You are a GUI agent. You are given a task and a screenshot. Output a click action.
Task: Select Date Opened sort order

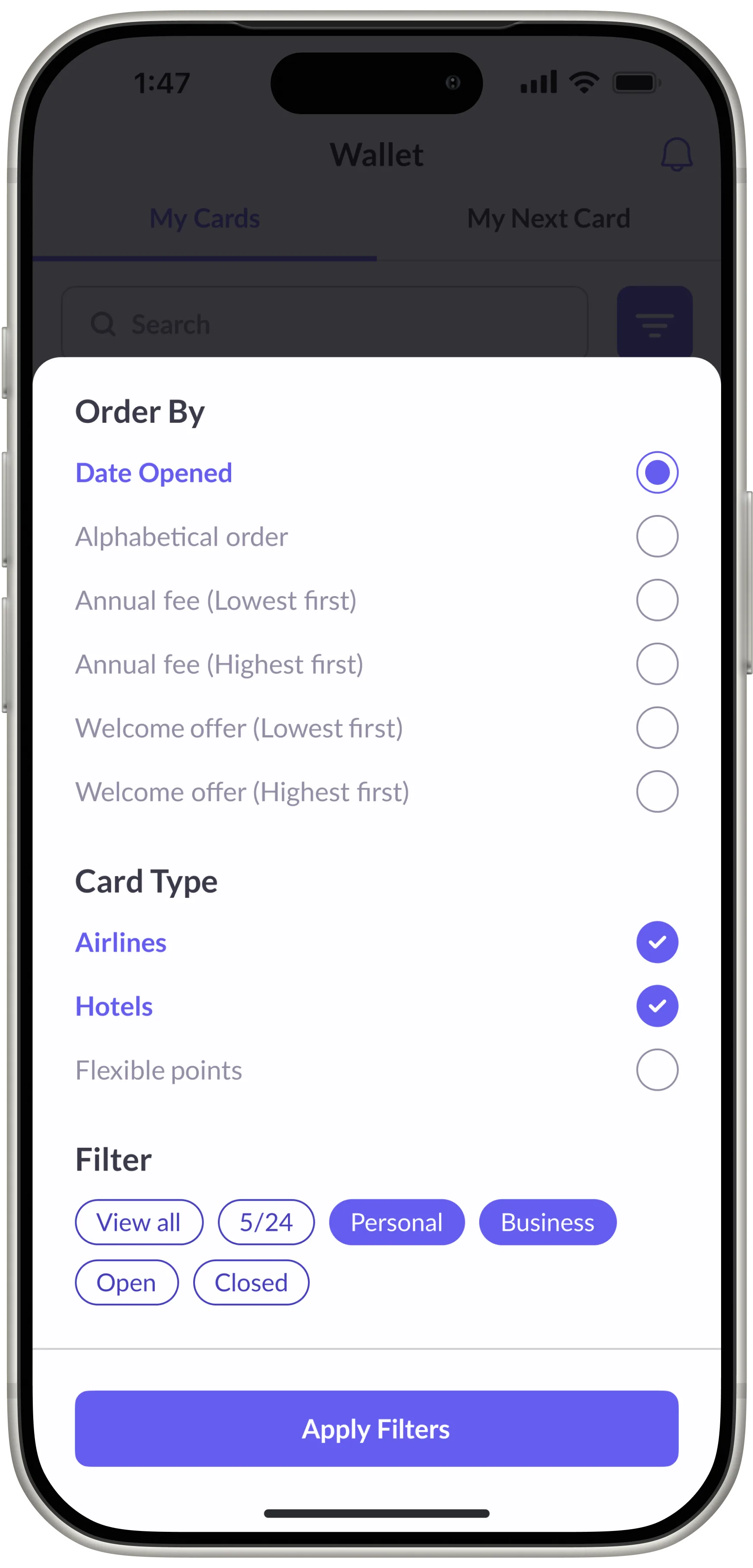(x=657, y=472)
